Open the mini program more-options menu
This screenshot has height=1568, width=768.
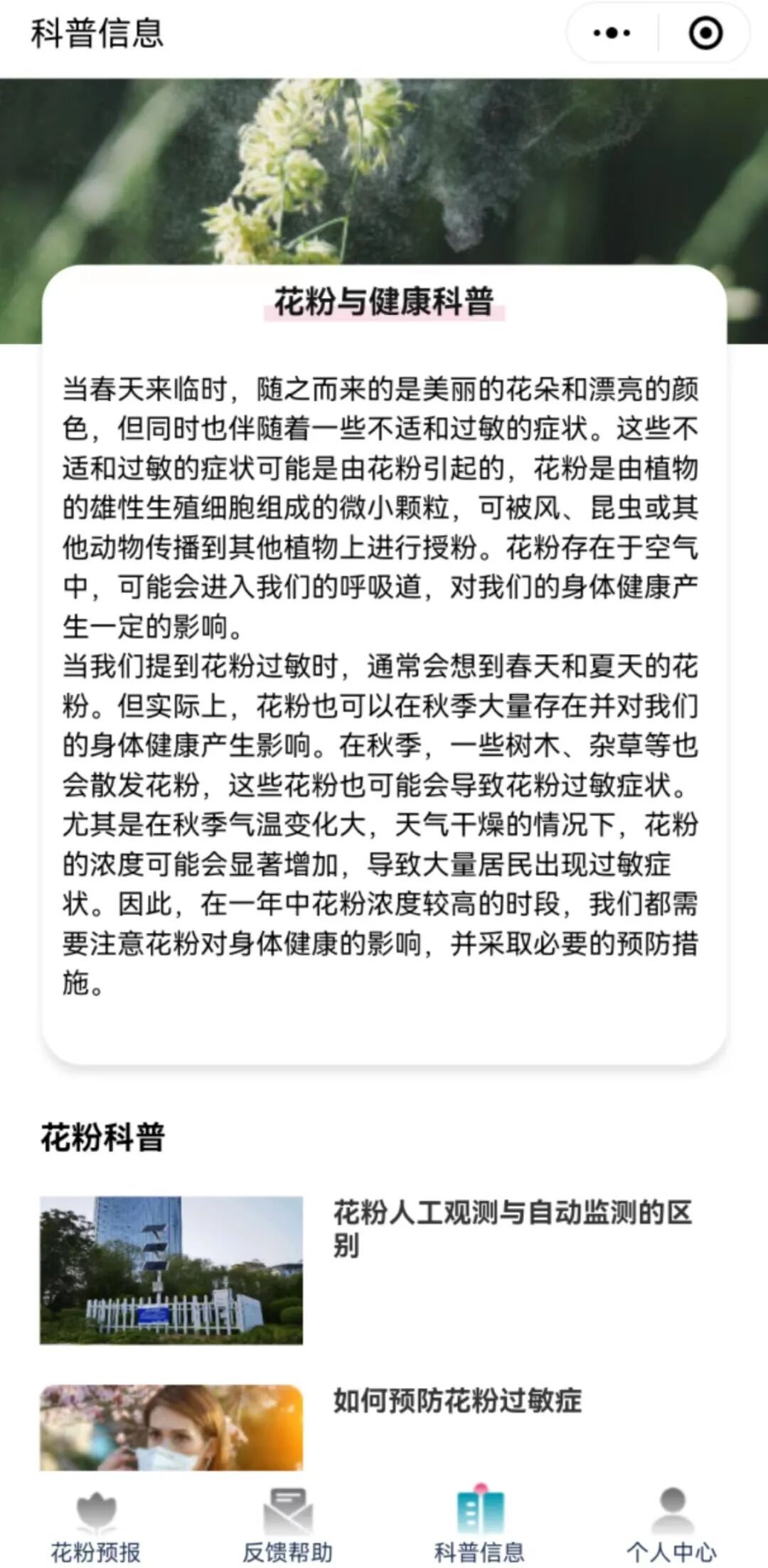point(612,33)
